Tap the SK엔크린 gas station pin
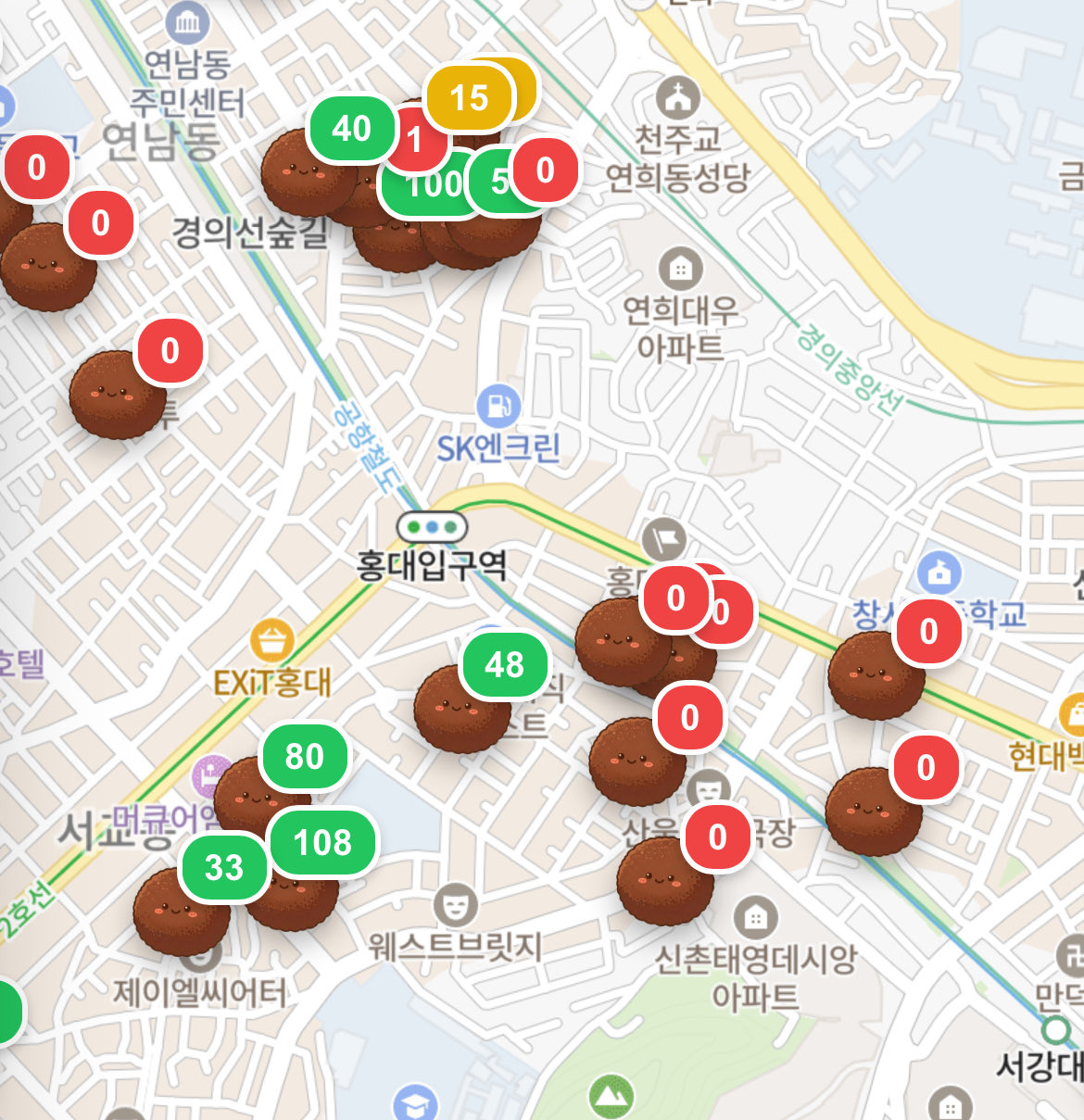This screenshot has height=1120, width=1084. coord(498,405)
